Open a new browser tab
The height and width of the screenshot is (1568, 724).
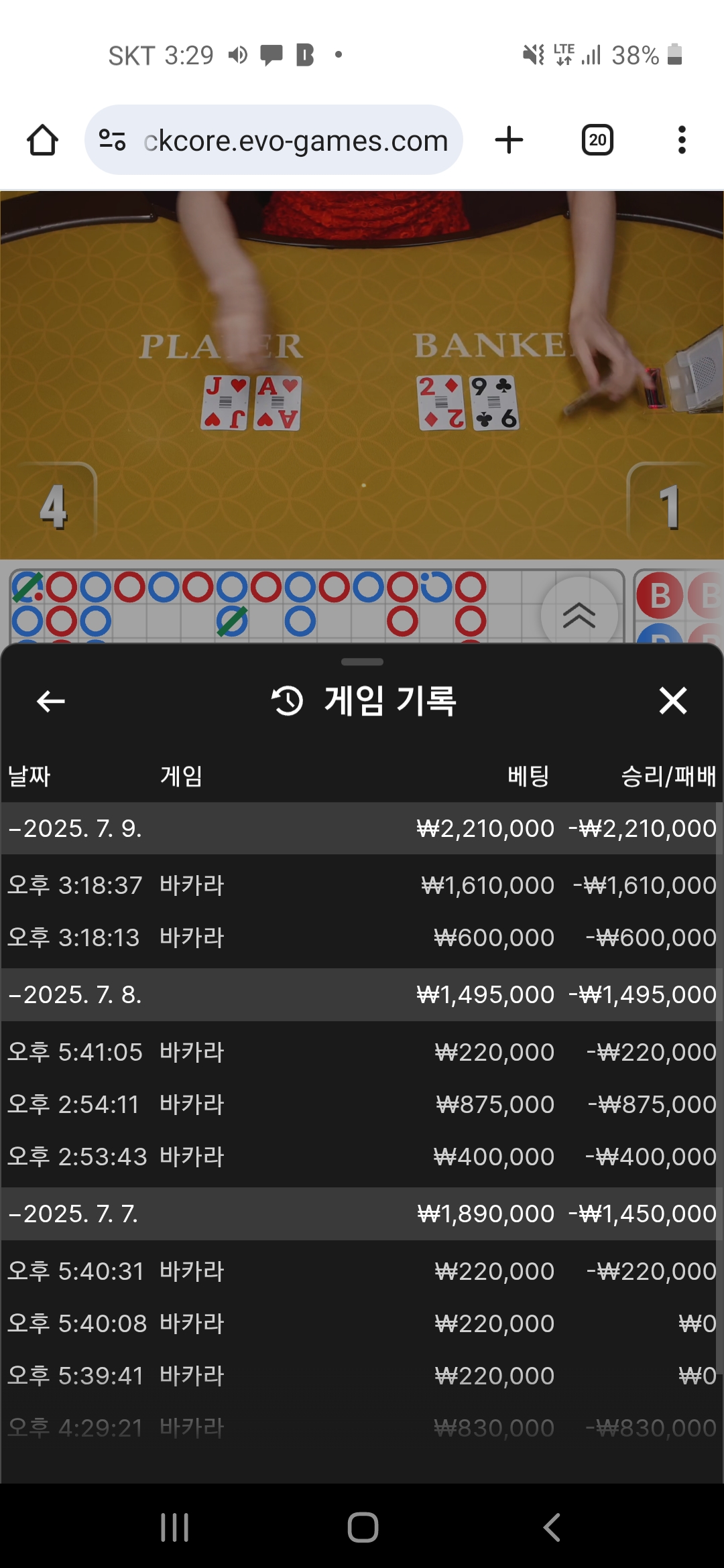(509, 140)
